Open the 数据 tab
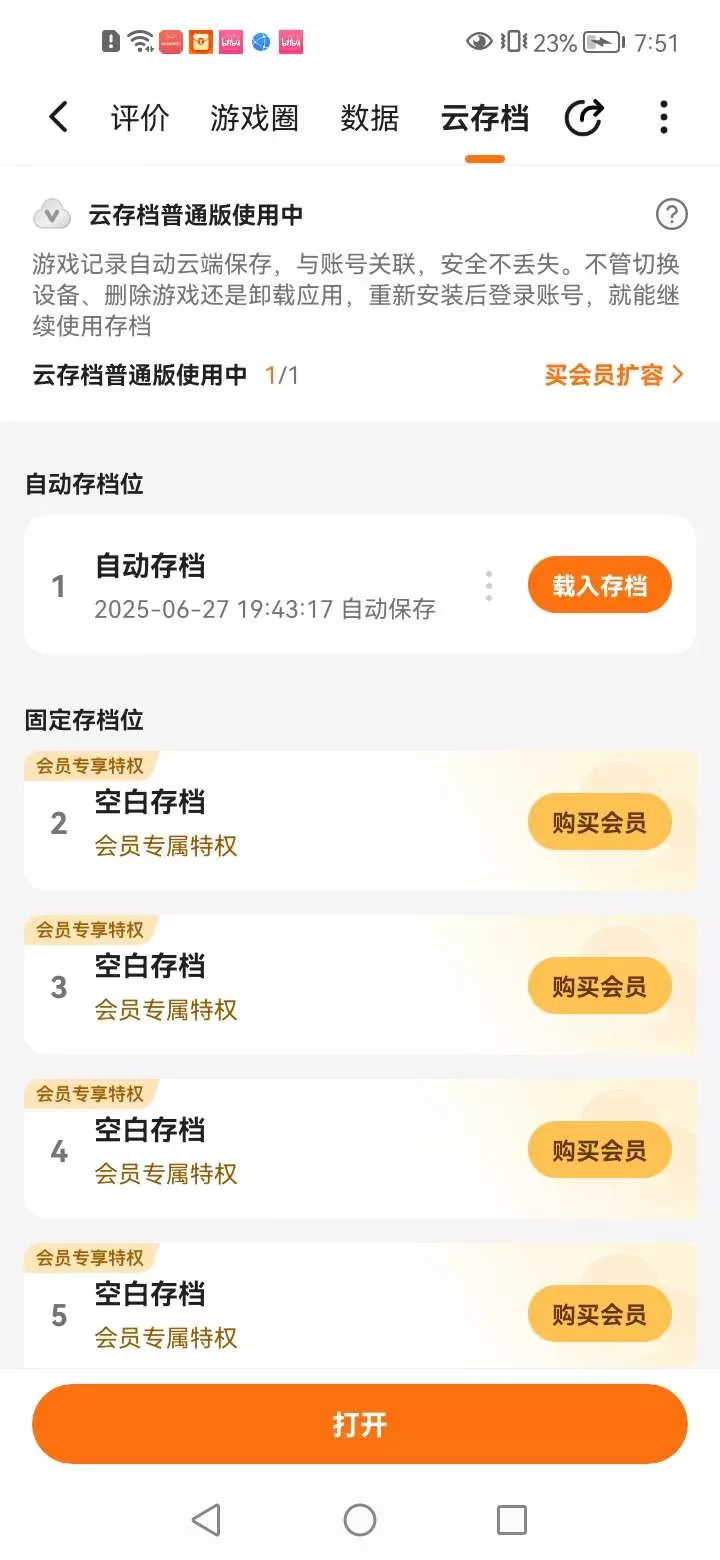Screen dimensions: 720x1560 [370, 118]
